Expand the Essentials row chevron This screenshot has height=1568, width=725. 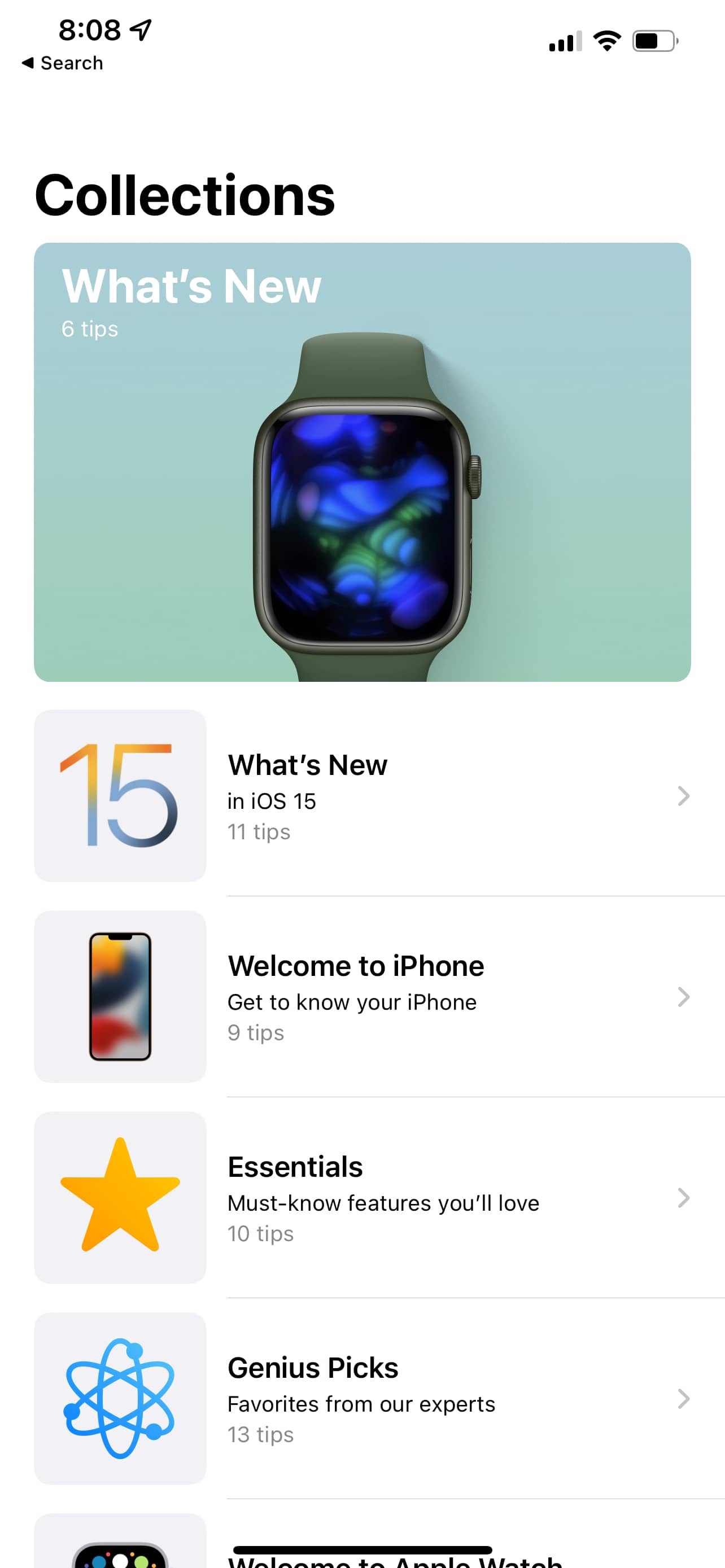coord(683,1198)
